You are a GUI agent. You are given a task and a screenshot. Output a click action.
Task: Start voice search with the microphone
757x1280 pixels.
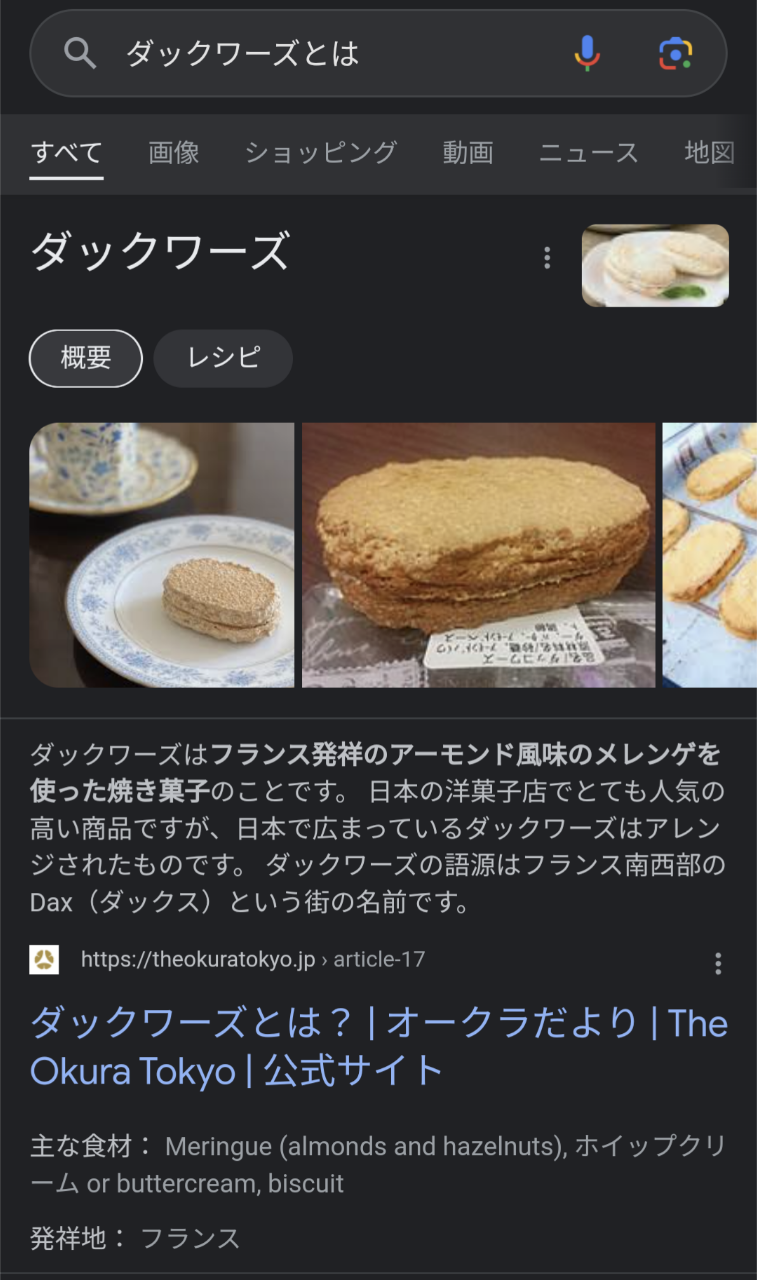click(x=587, y=54)
